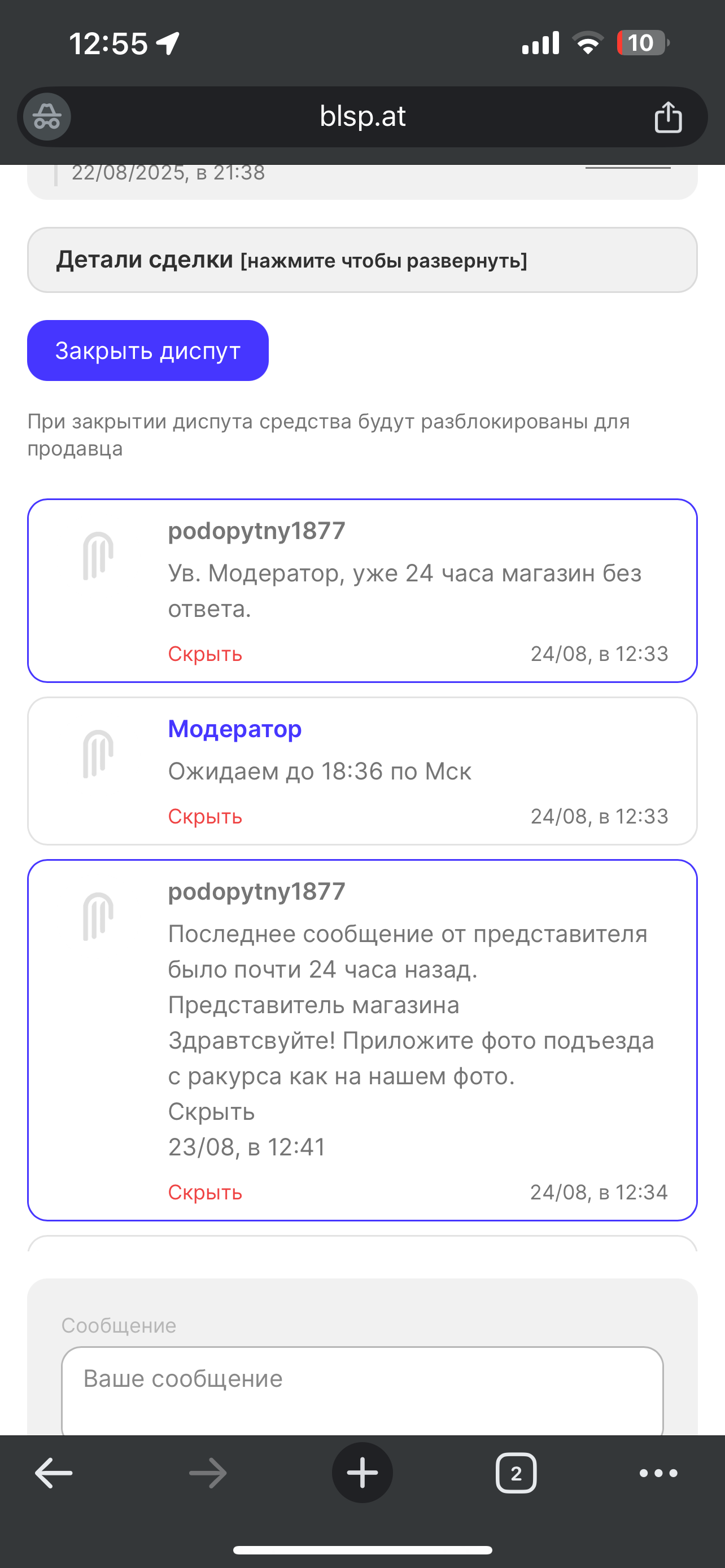Hide the message sent 24/08 в 12:34

tap(205, 1192)
